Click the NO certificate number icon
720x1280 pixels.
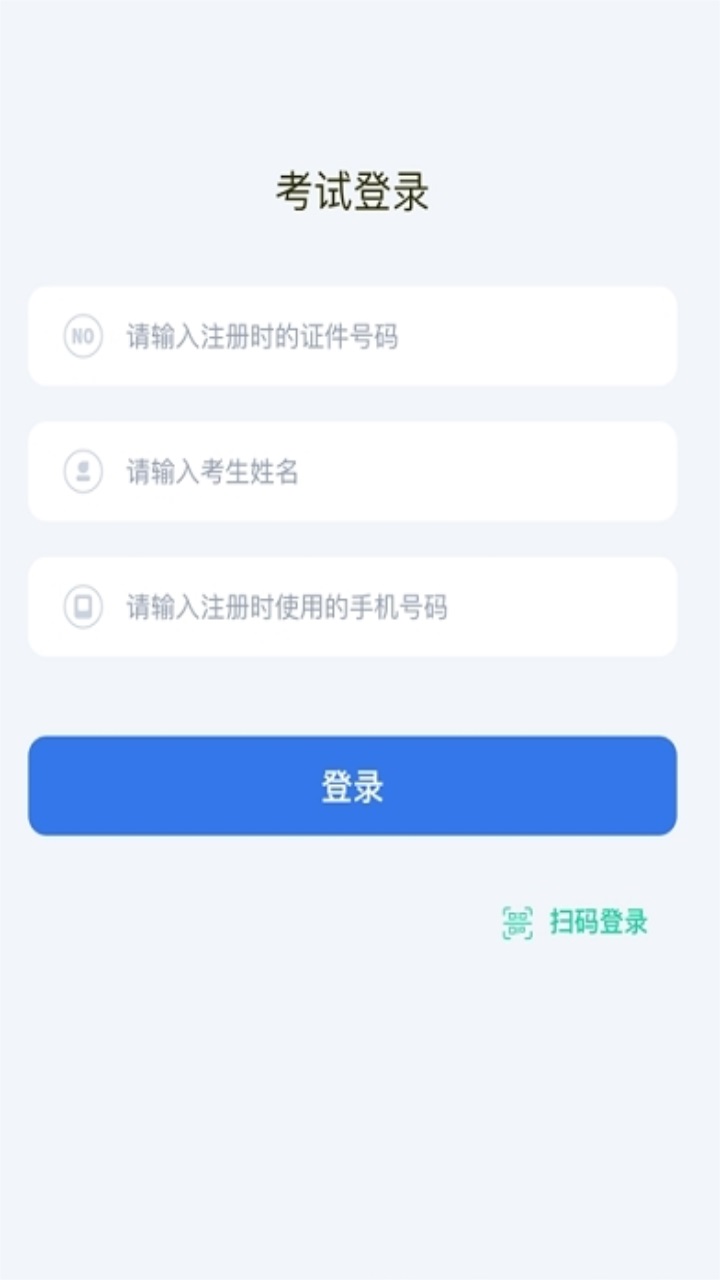point(82,336)
